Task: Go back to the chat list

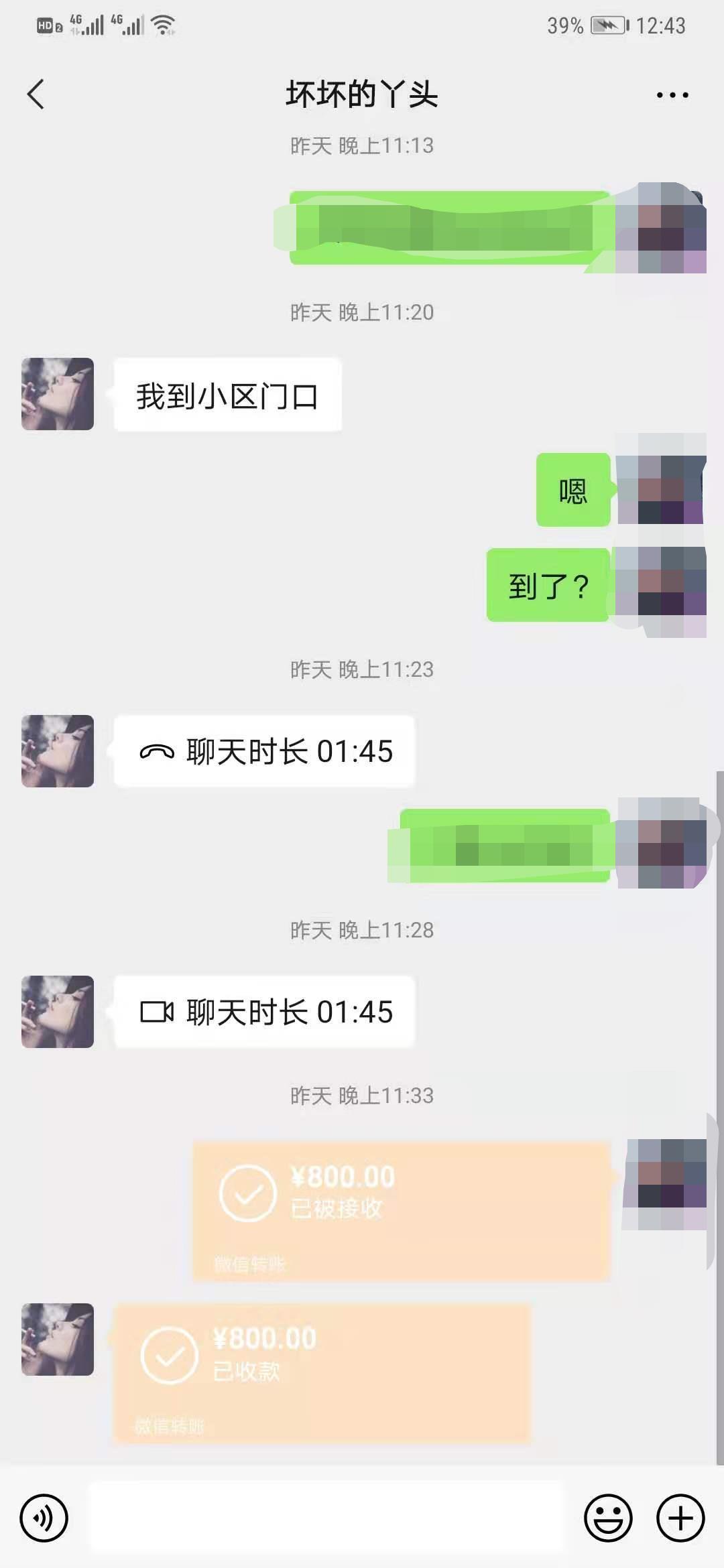Action: 36,94
